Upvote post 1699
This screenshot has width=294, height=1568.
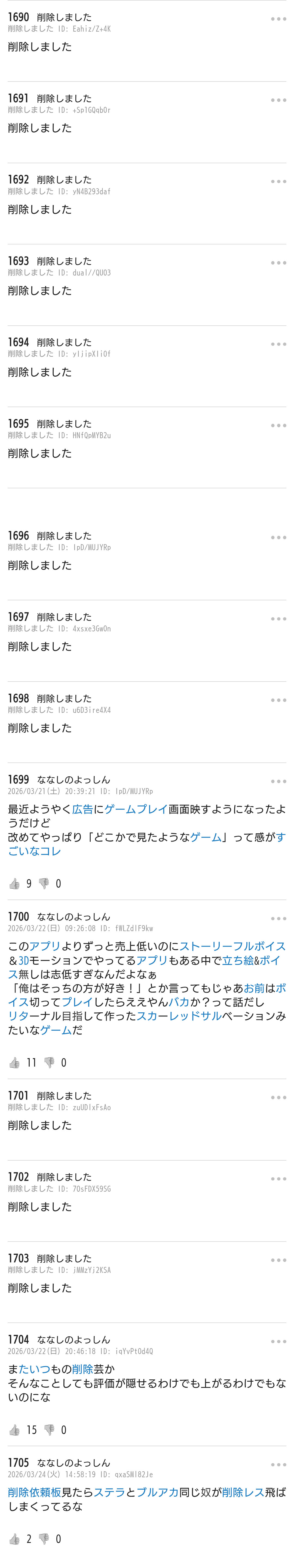tap(15, 884)
